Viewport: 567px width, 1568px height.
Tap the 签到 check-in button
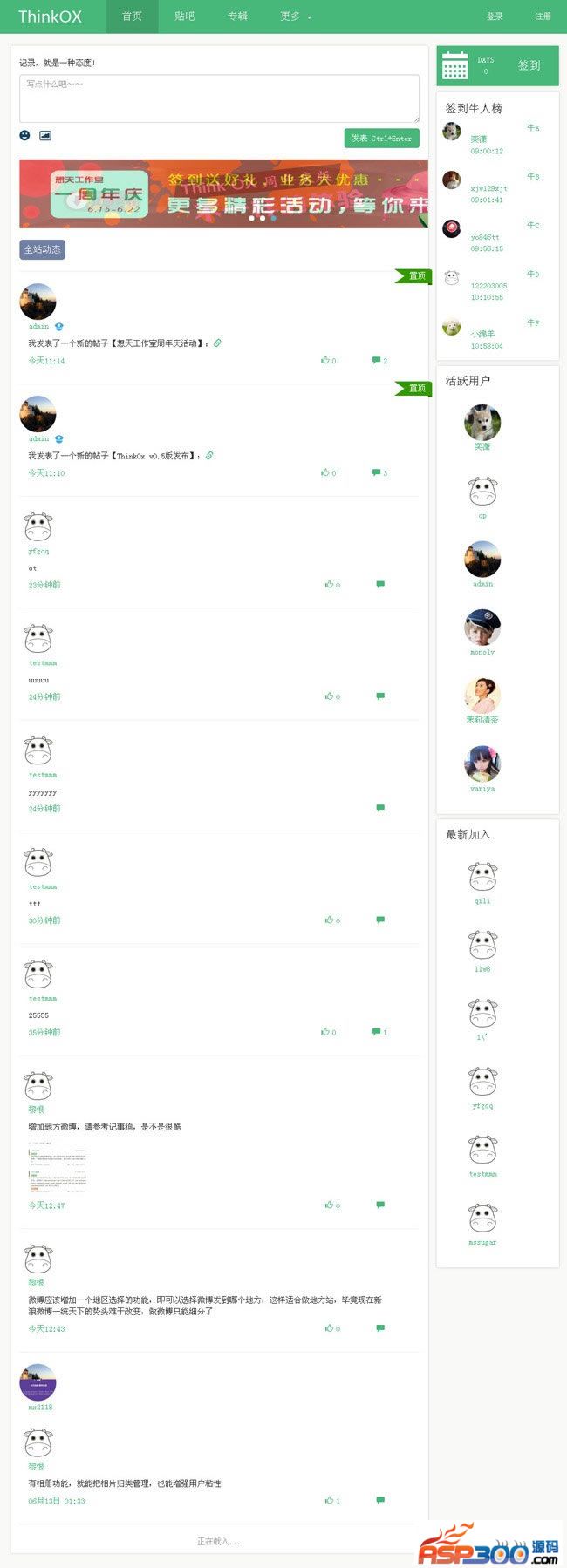pos(529,65)
